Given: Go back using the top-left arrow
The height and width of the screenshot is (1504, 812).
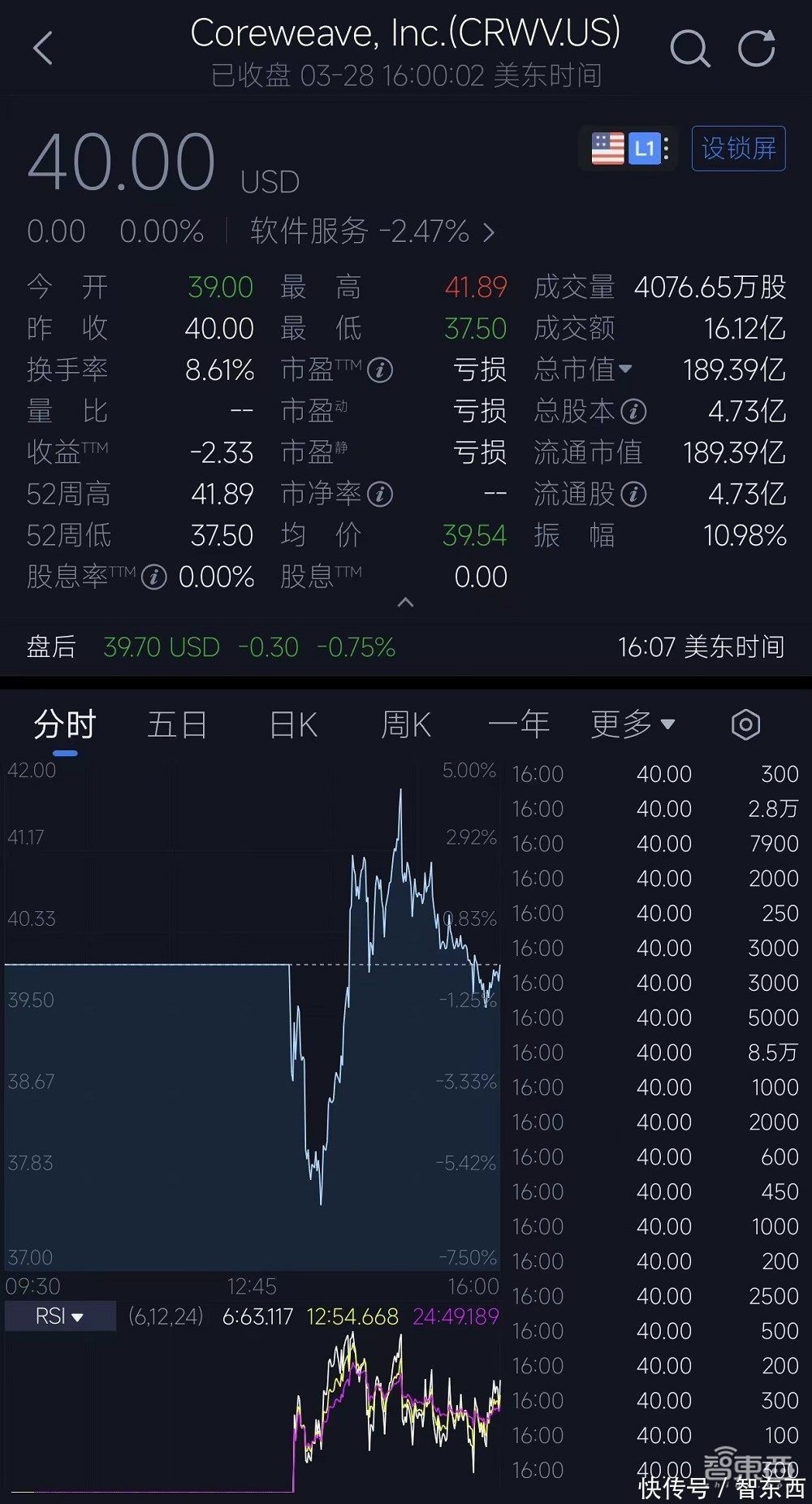Looking at the screenshot, I should [43, 49].
